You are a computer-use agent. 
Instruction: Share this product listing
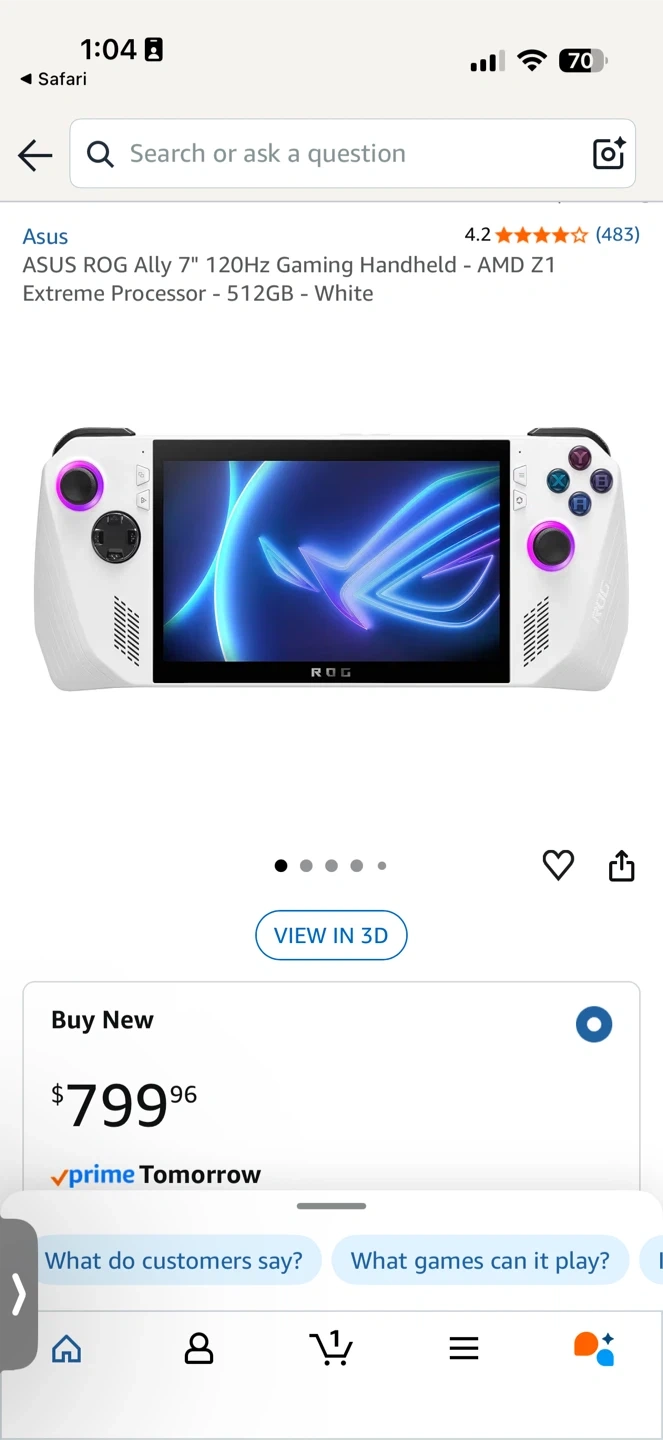pos(621,865)
